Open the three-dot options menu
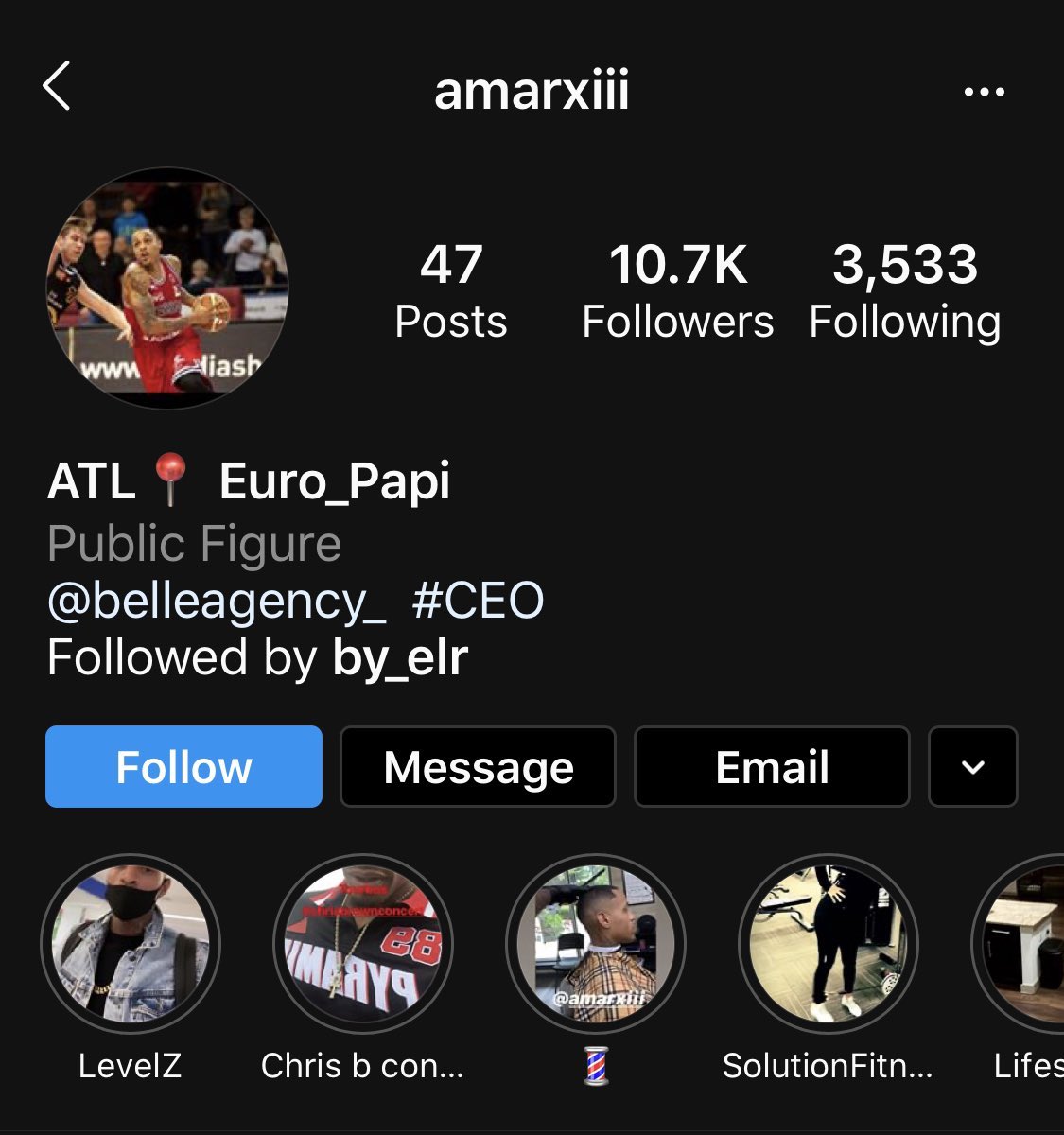1064x1135 pixels. [984, 92]
